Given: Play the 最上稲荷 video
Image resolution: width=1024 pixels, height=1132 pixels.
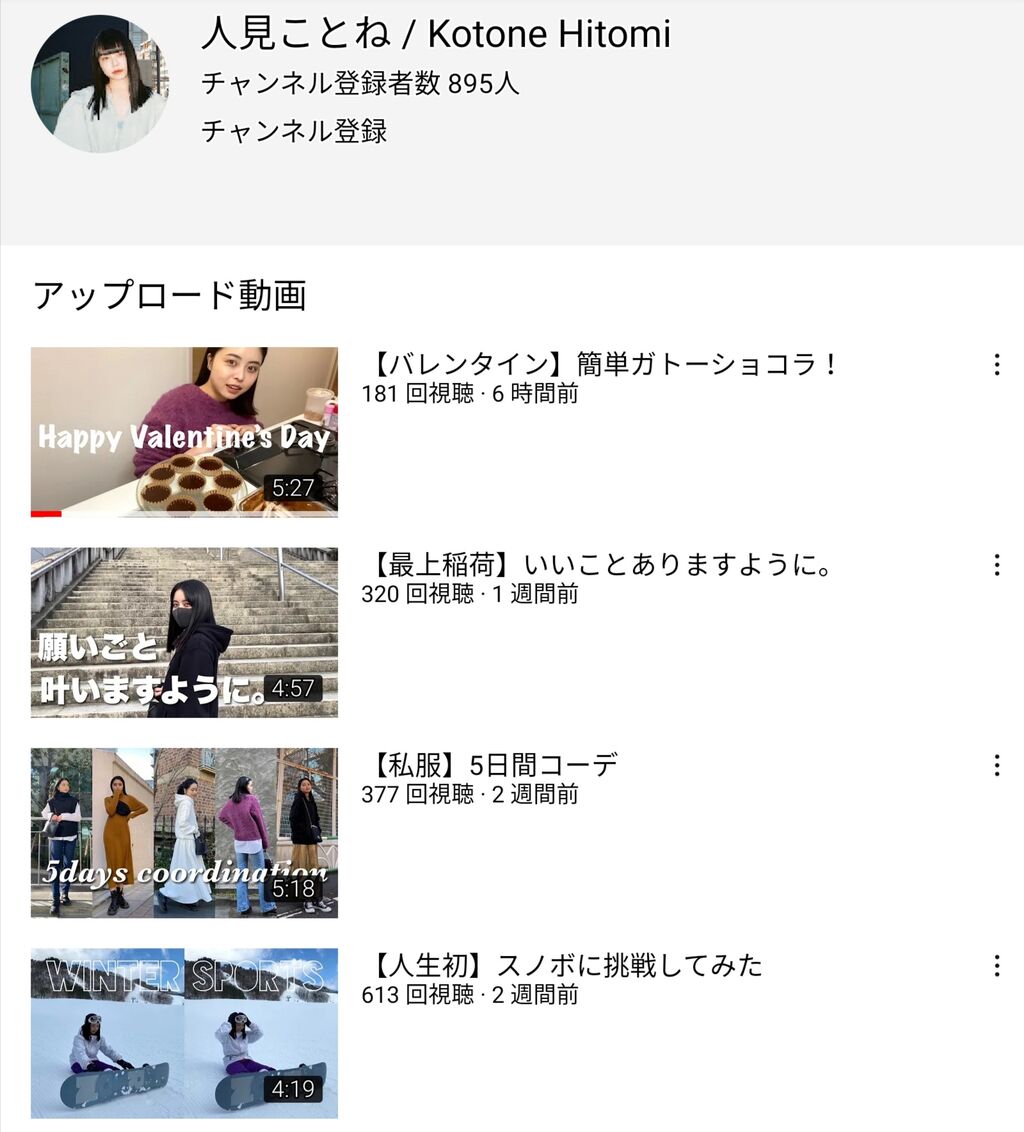Looking at the screenshot, I should pos(184,632).
